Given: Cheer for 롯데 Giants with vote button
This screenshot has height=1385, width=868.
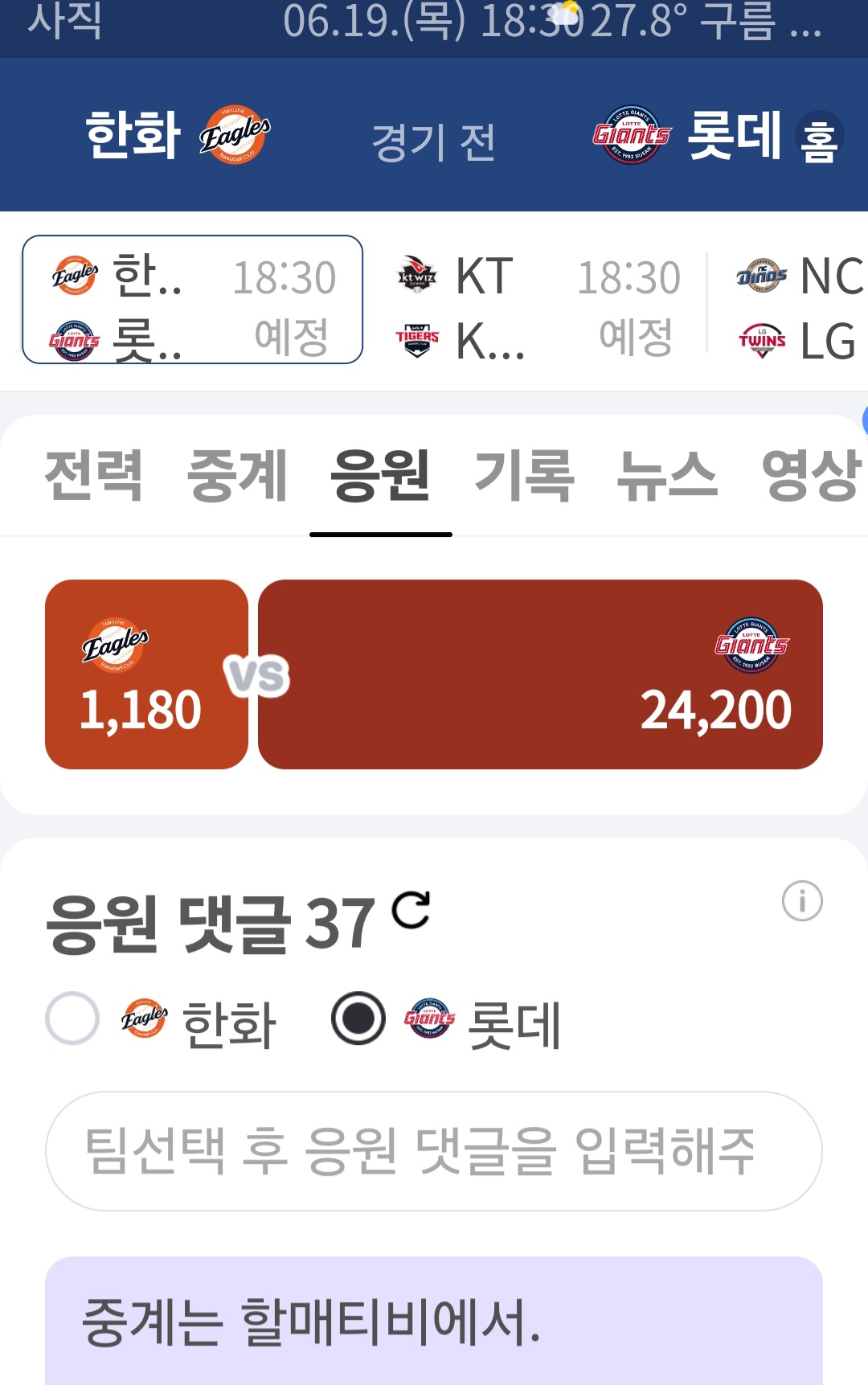Looking at the screenshot, I should (x=540, y=674).
